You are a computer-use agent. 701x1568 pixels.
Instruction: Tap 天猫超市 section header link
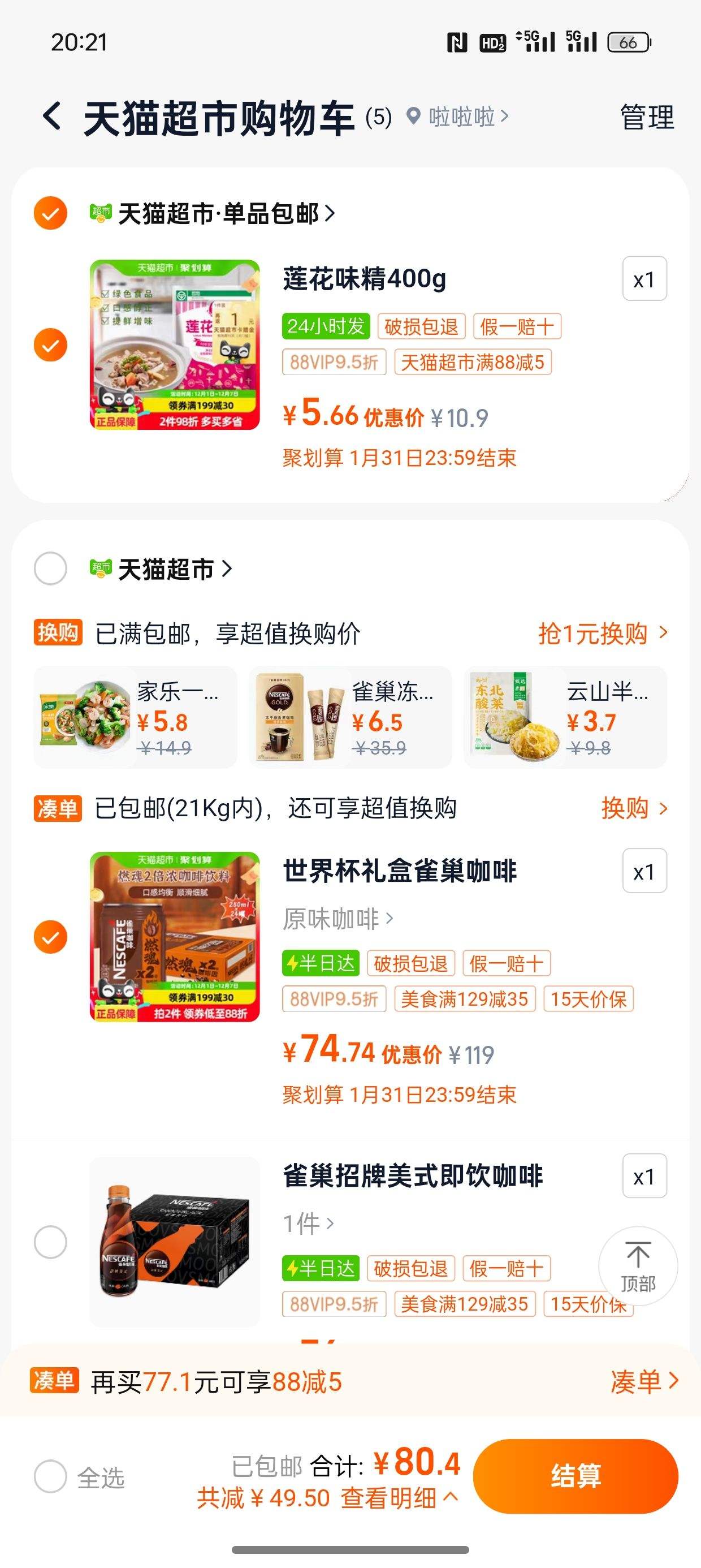(172, 567)
